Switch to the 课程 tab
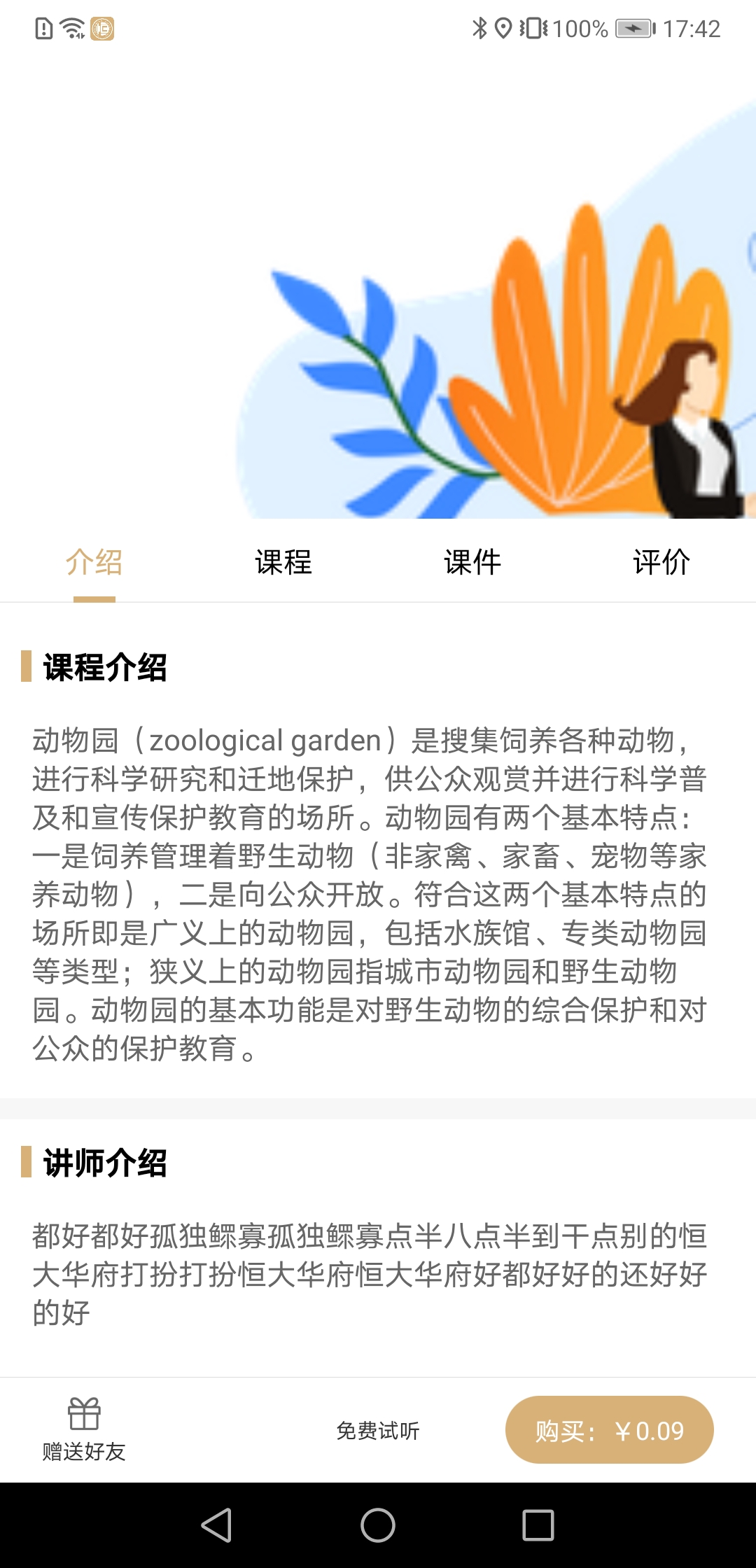The width and height of the screenshot is (756, 1568). tap(283, 562)
